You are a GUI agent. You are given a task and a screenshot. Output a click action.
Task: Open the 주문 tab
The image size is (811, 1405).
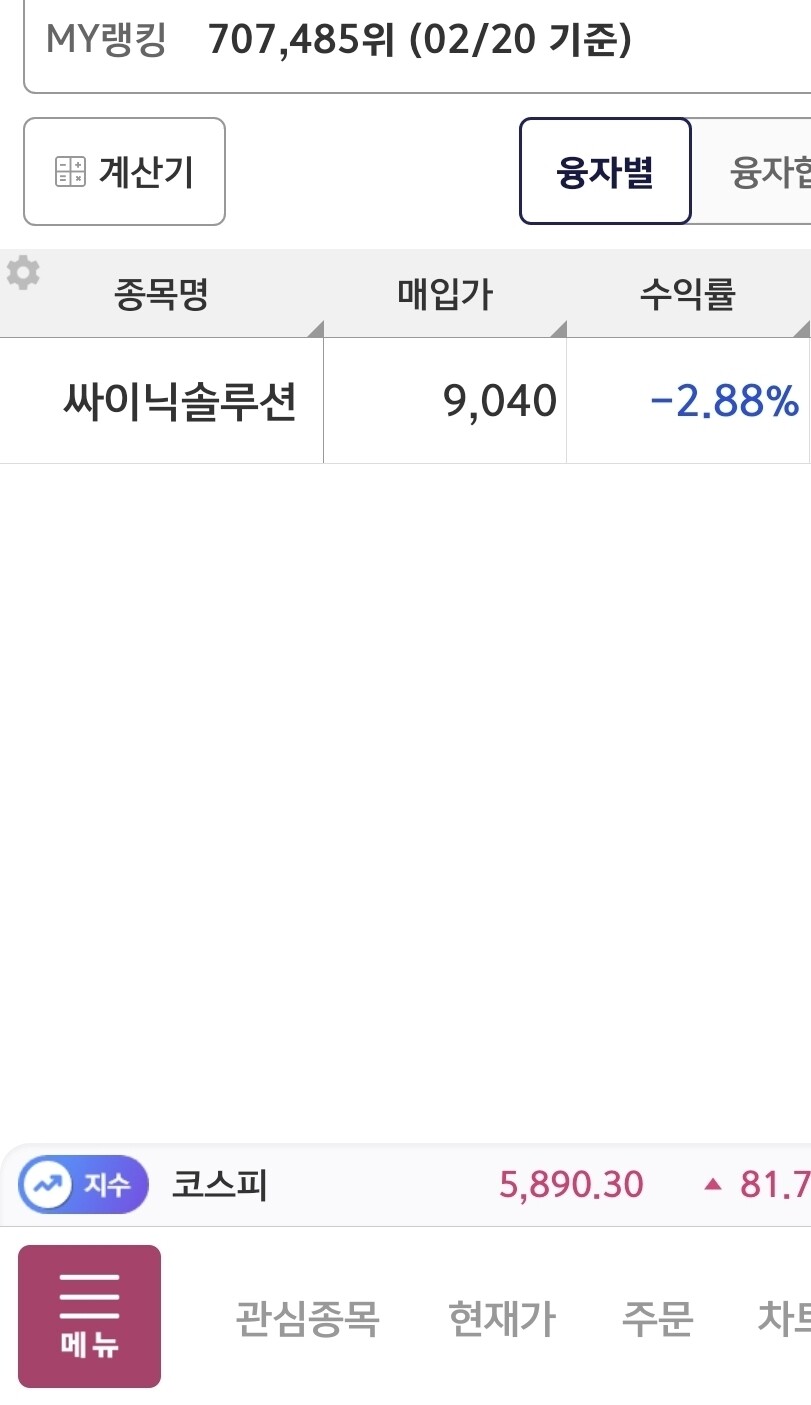657,1318
